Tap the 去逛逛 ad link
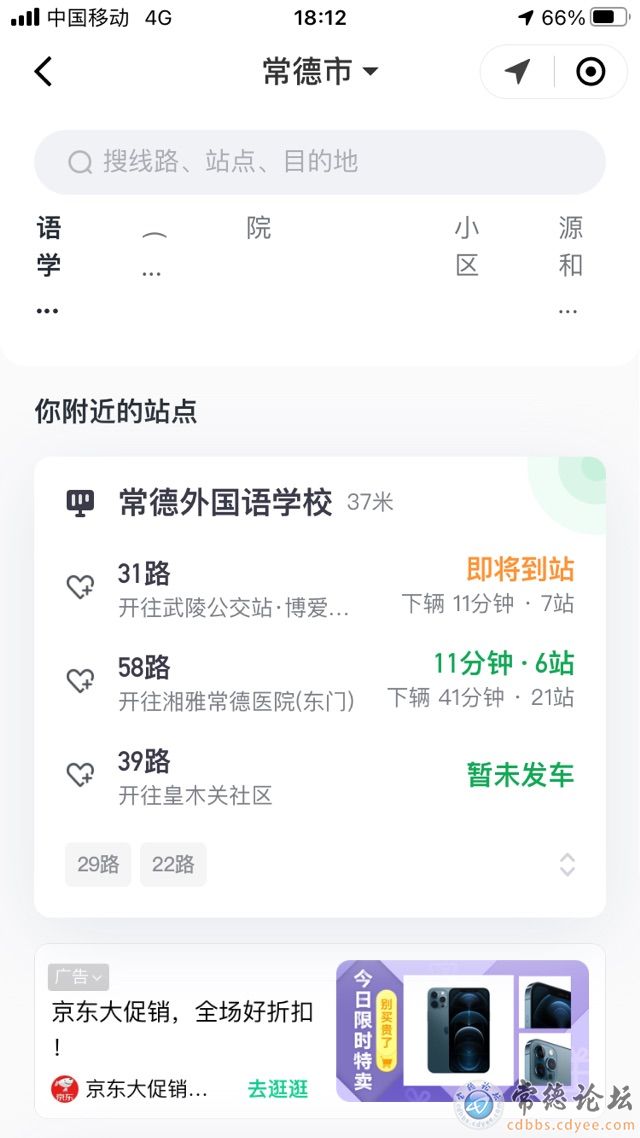Image resolution: width=640 pixels, height=1138 pixels. click(x=278, y=1089)
